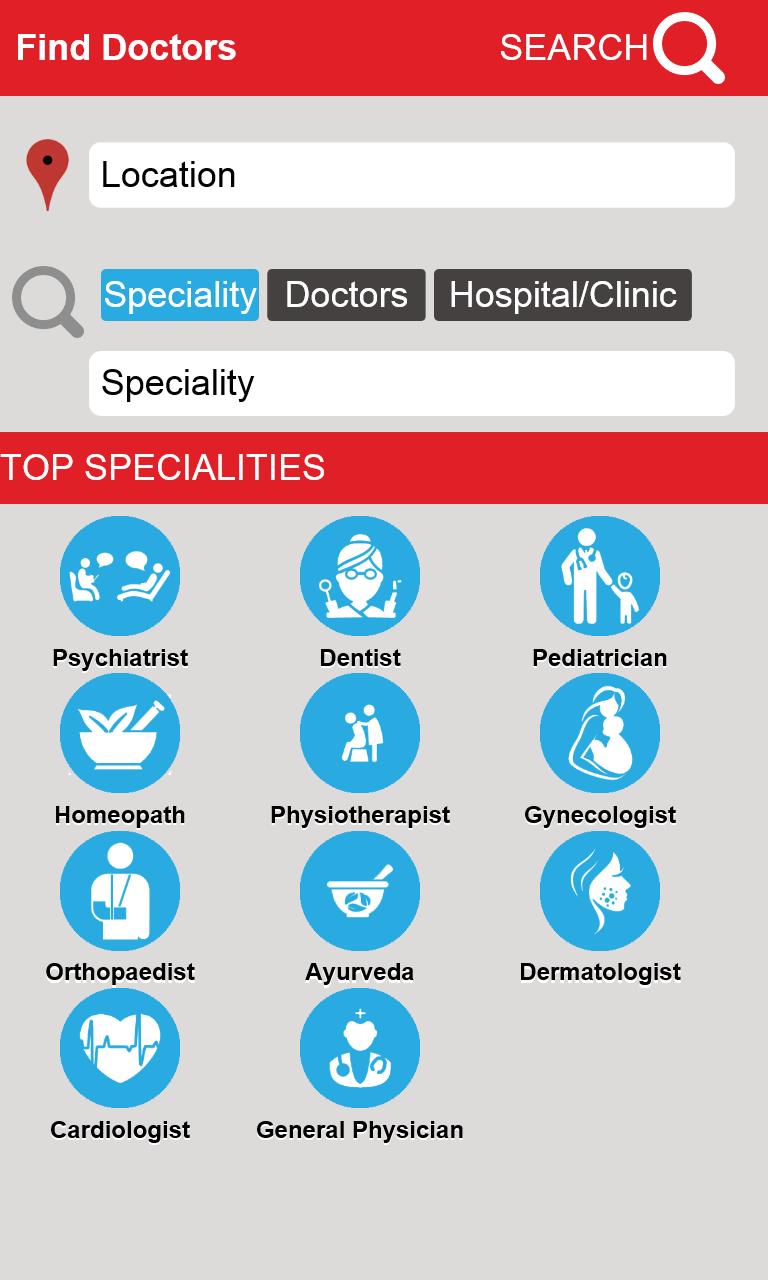The height and width of the screenshot is (1280, 768).
Task: Select the Cardiologist heartbeat icon
Action: point(120,1049)
